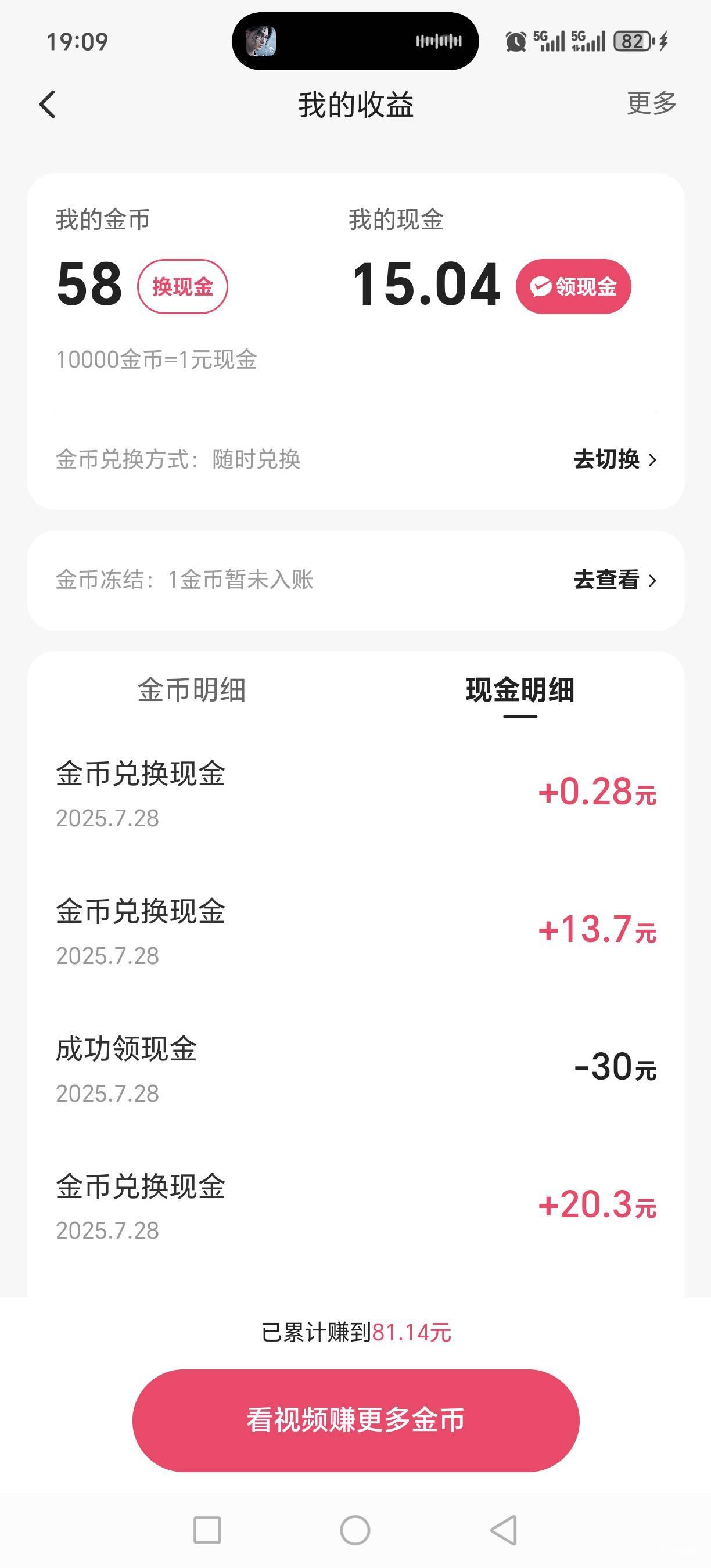Open the system recent apps view
The width and height of the screenshot is (711, 1568).
click(207, 1530)
